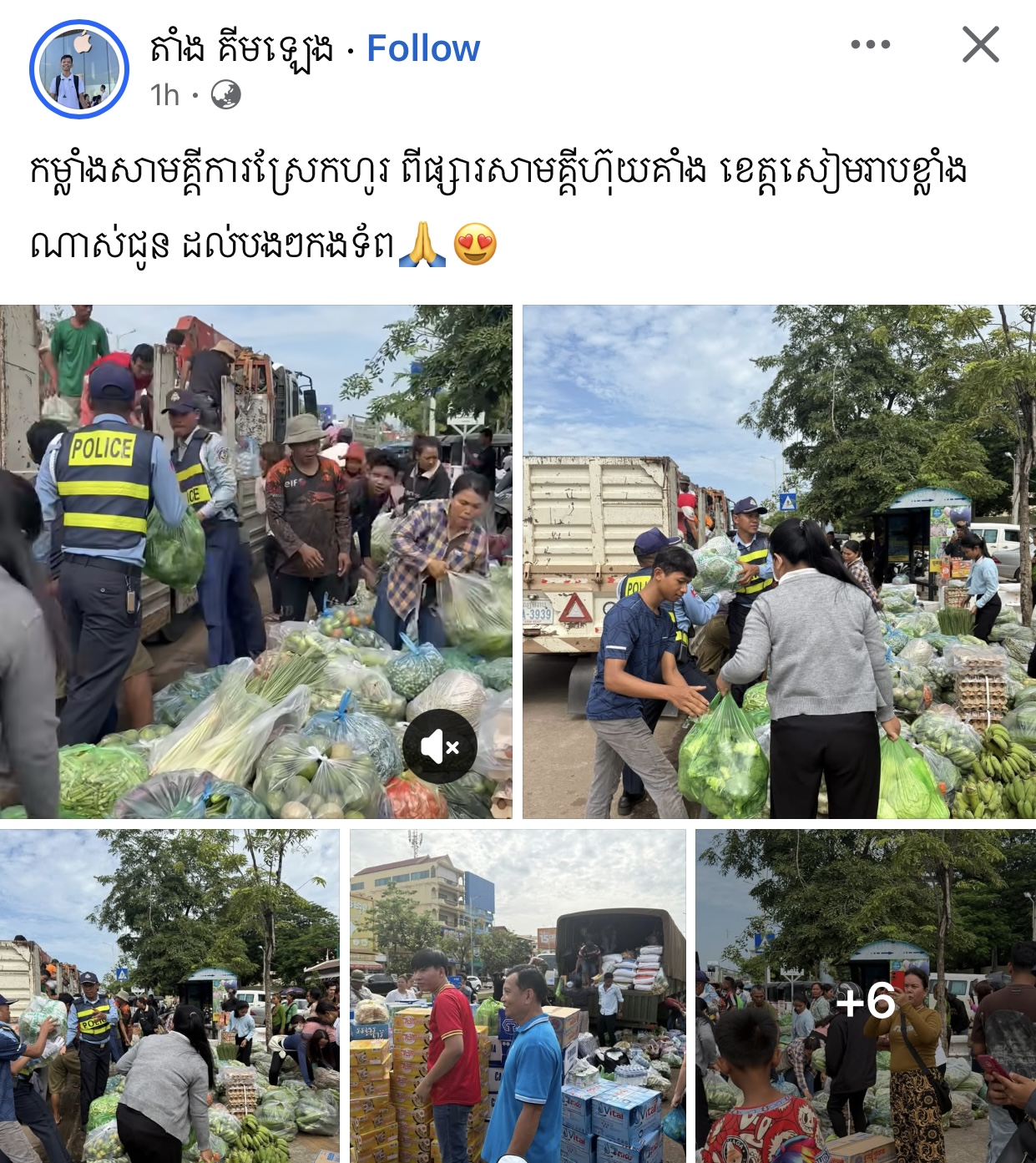This screenshot has height=1163, width=1036.
Task: Open the author's profile picture
Action: coord(79,69)
